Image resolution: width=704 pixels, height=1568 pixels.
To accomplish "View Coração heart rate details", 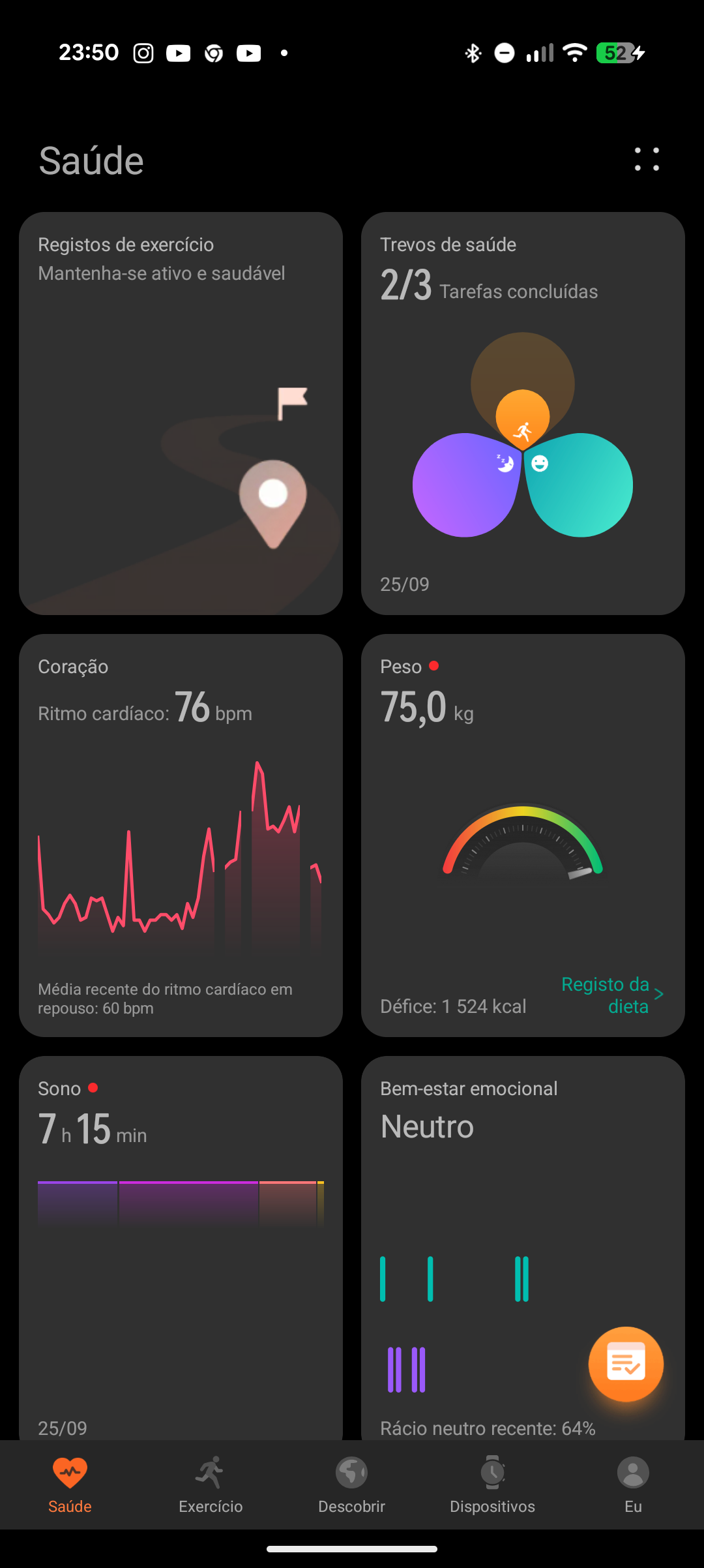I will tap(181, 835).
